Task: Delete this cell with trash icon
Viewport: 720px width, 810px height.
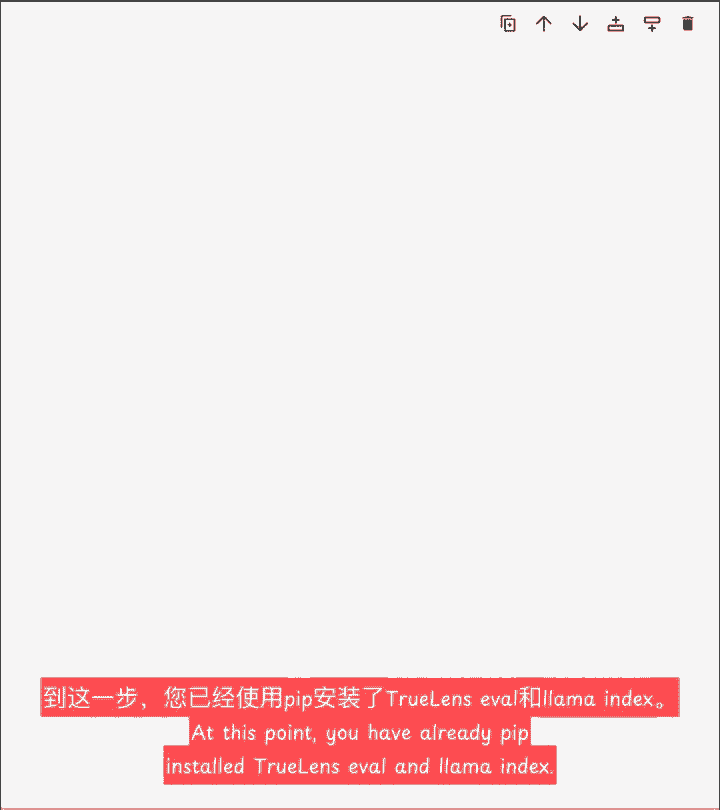Action: [688, 24]
